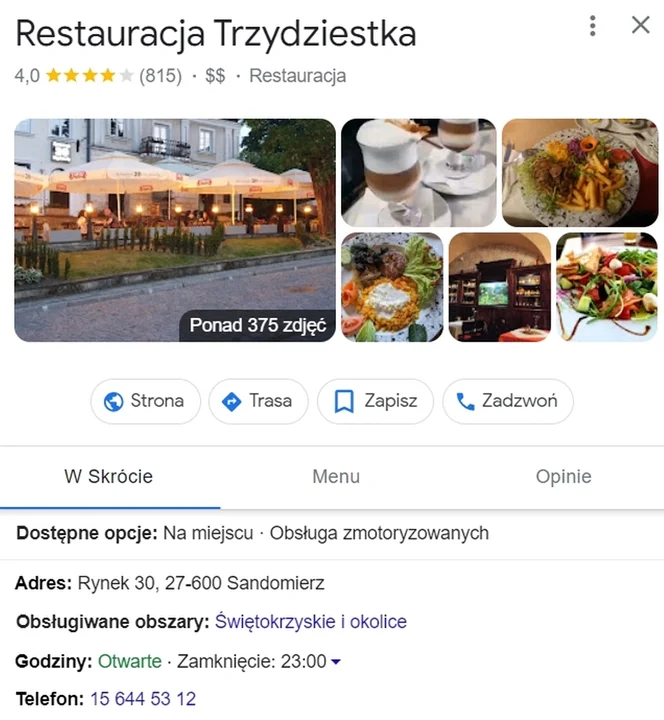Get directions with the Trasa button
Image resolution: width=664 pixels, height=720 pixels.
[259, 401]
